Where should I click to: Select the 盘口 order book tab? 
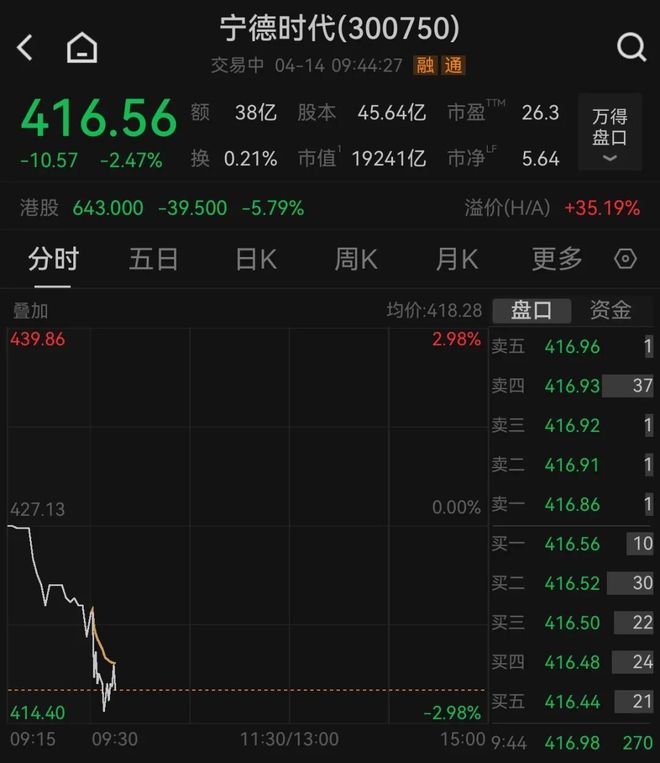tap(531, 310)
